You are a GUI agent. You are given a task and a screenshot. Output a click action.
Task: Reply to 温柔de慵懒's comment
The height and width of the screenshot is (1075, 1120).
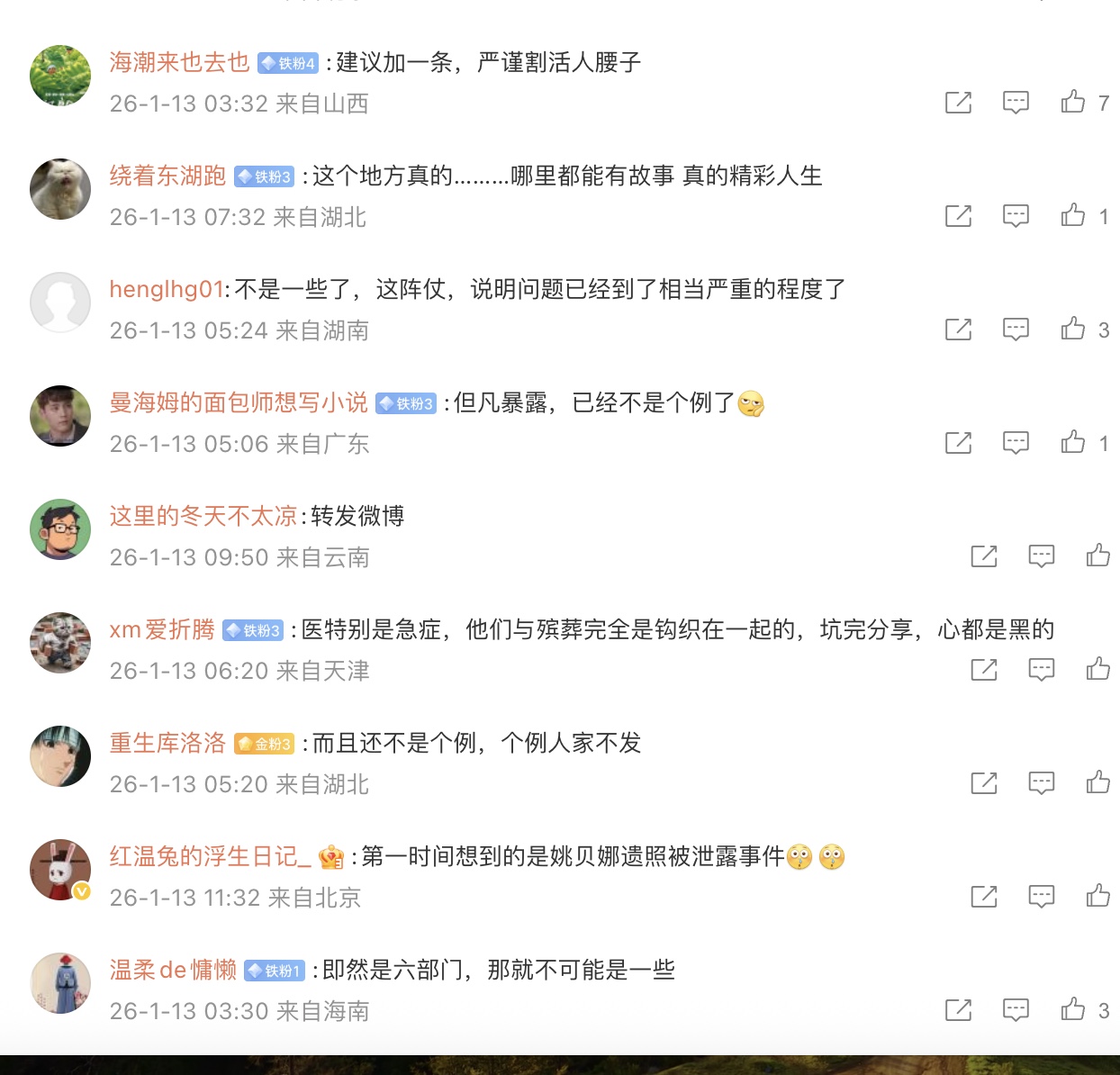coord(1016,1009)
